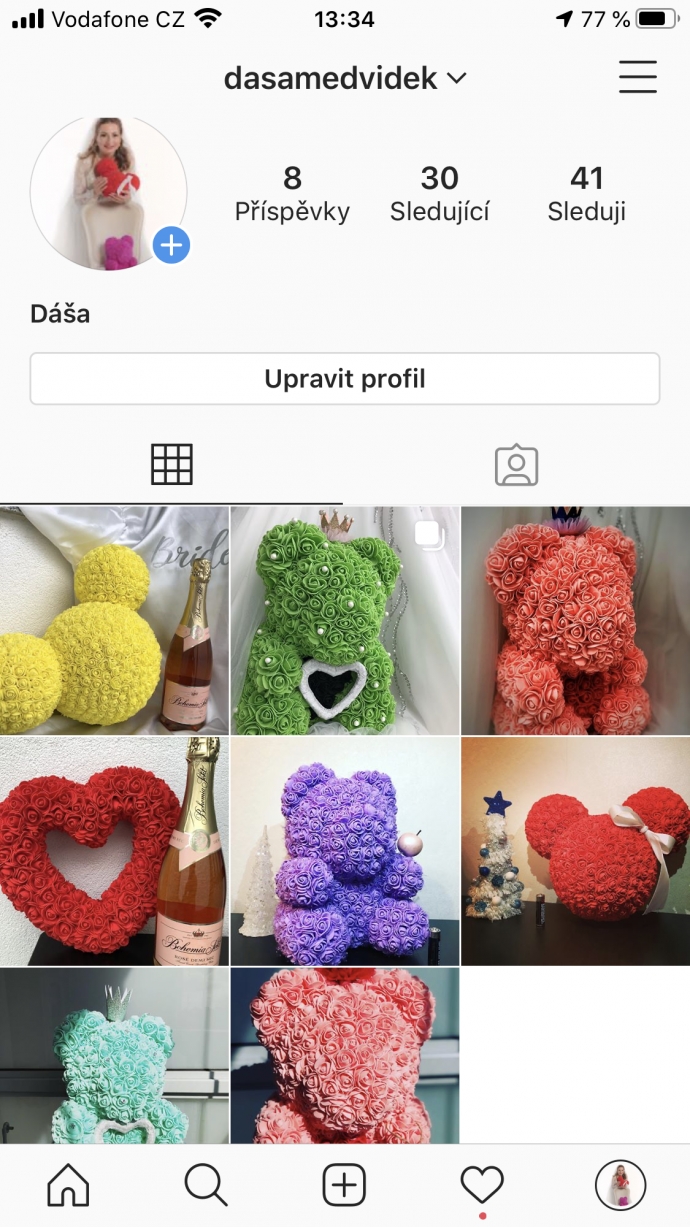Go to the home feed

click(68, 1186)
